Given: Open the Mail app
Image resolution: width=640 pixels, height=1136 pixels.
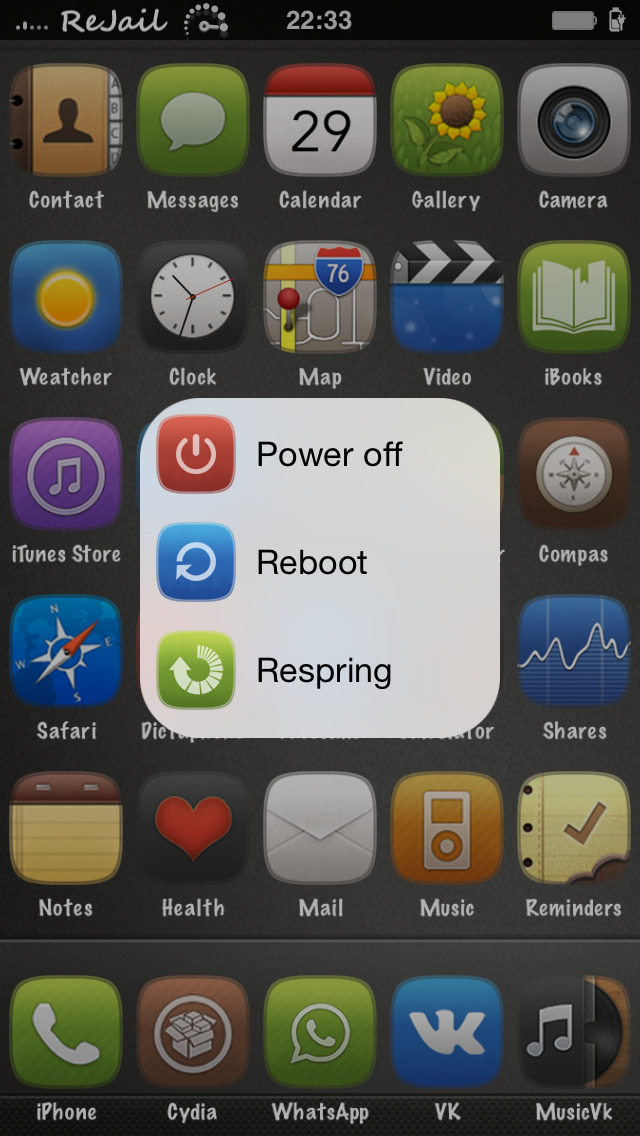Looking at the screenshot, I should point(320,829).
